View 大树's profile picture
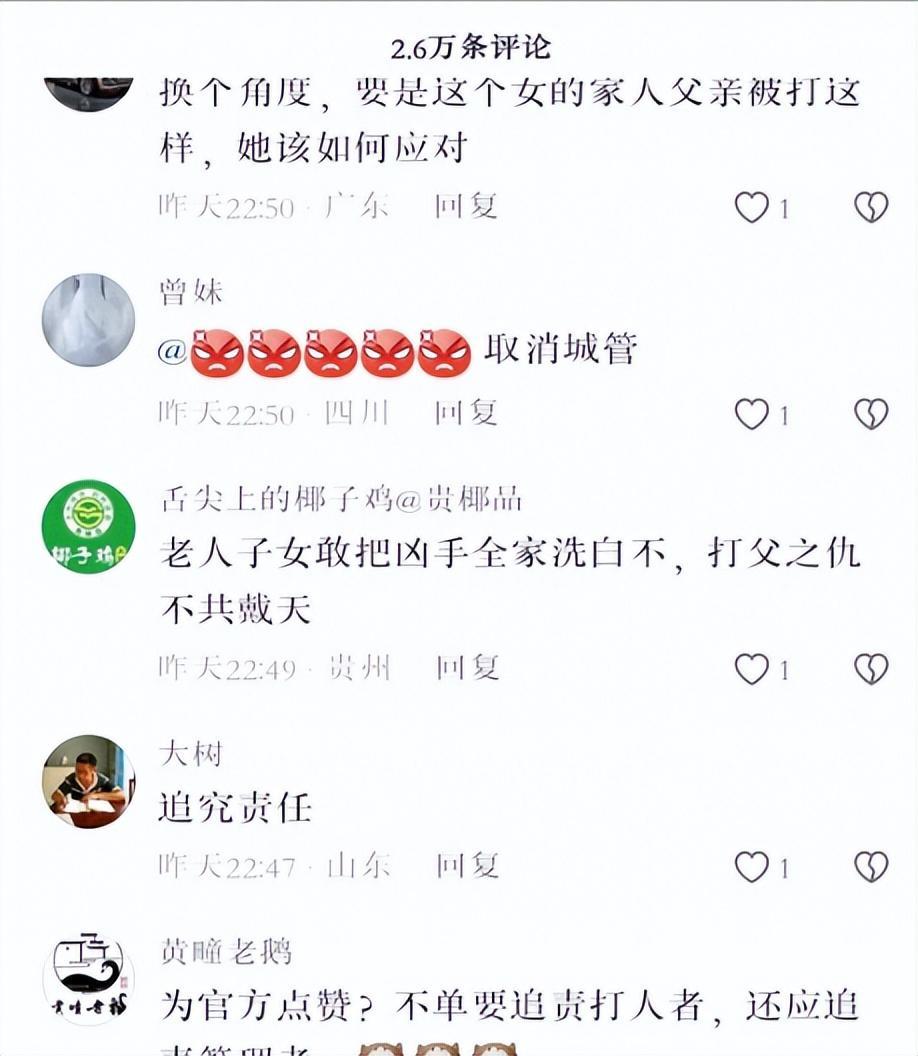This screenshot has width=918, height=1056. 88,782
